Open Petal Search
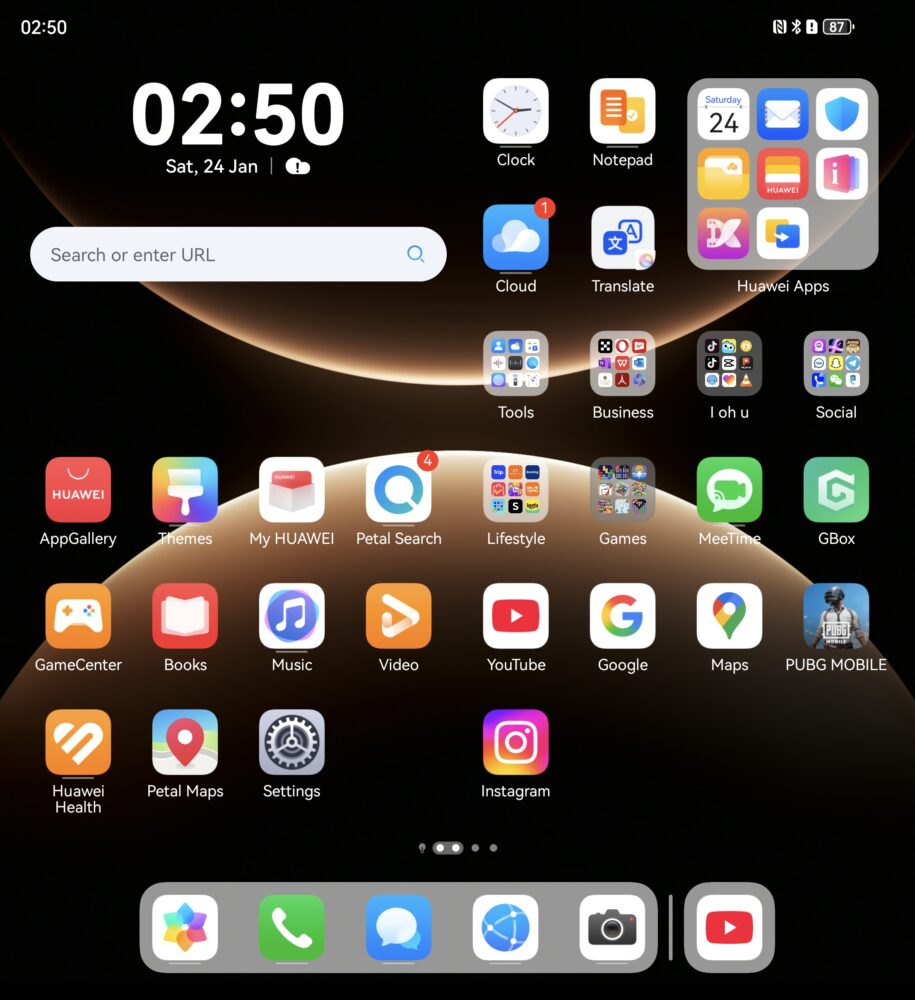The width and height of the screenshot is (915, 1000). click(398, 490)
